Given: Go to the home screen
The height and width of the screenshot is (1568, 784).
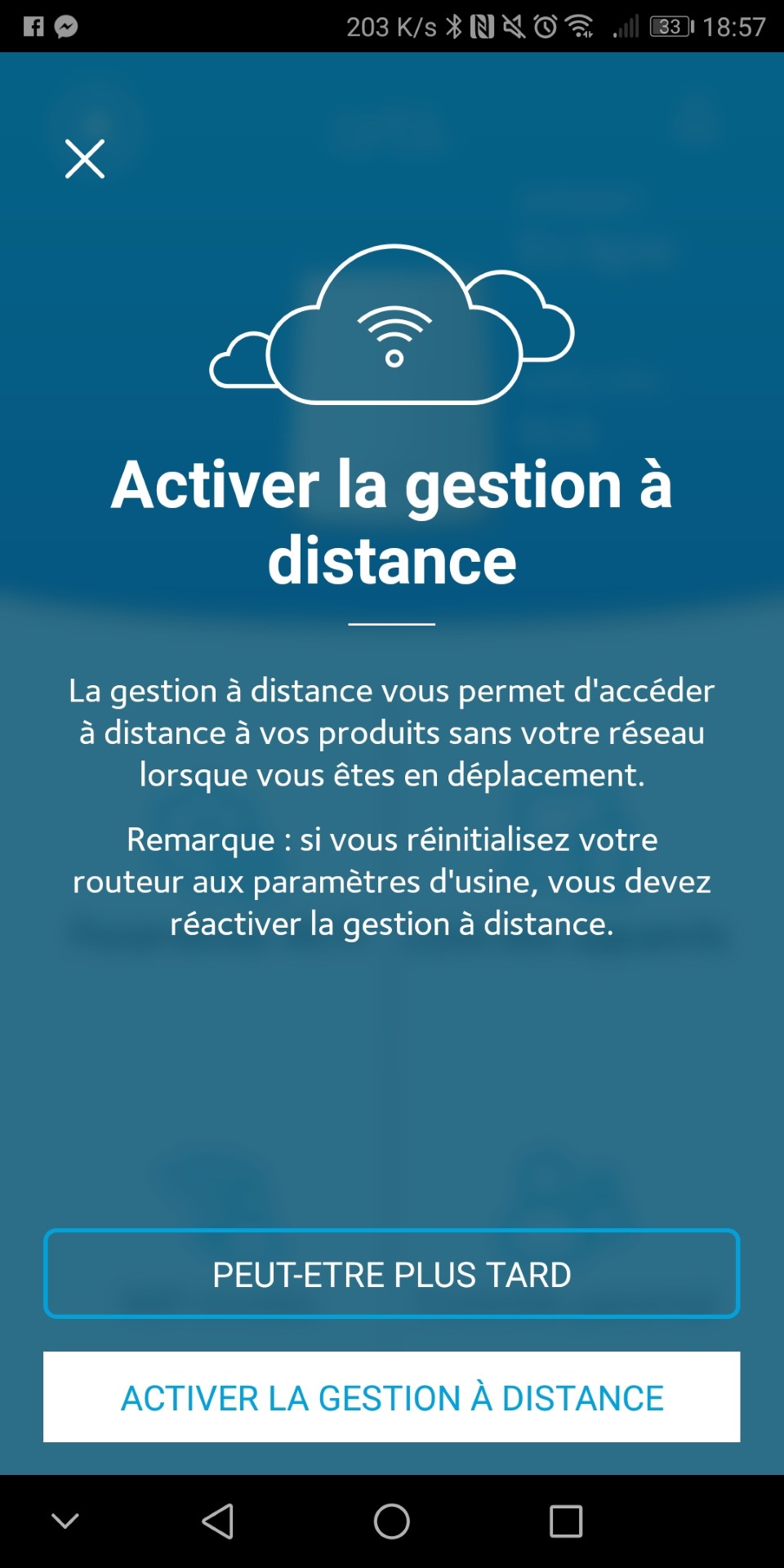Looking at the screenshot, I should pos(392,1521).
